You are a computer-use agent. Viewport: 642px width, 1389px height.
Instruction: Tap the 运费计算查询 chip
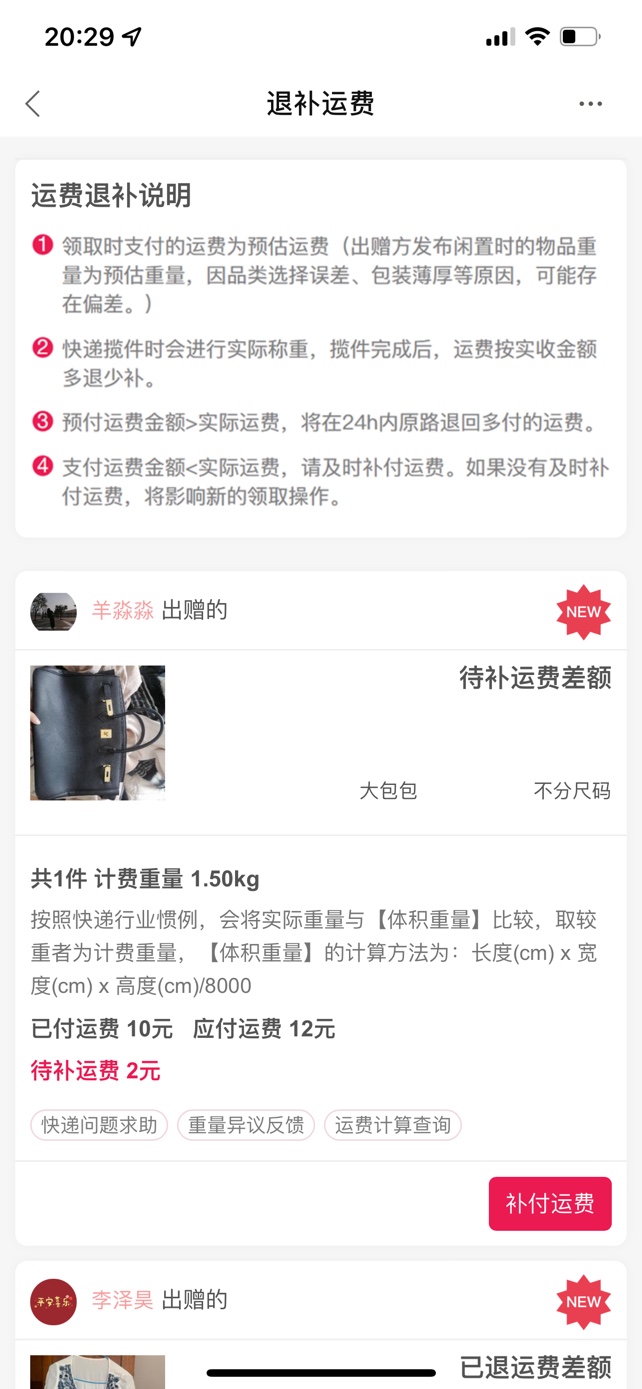pos(392,1125)
